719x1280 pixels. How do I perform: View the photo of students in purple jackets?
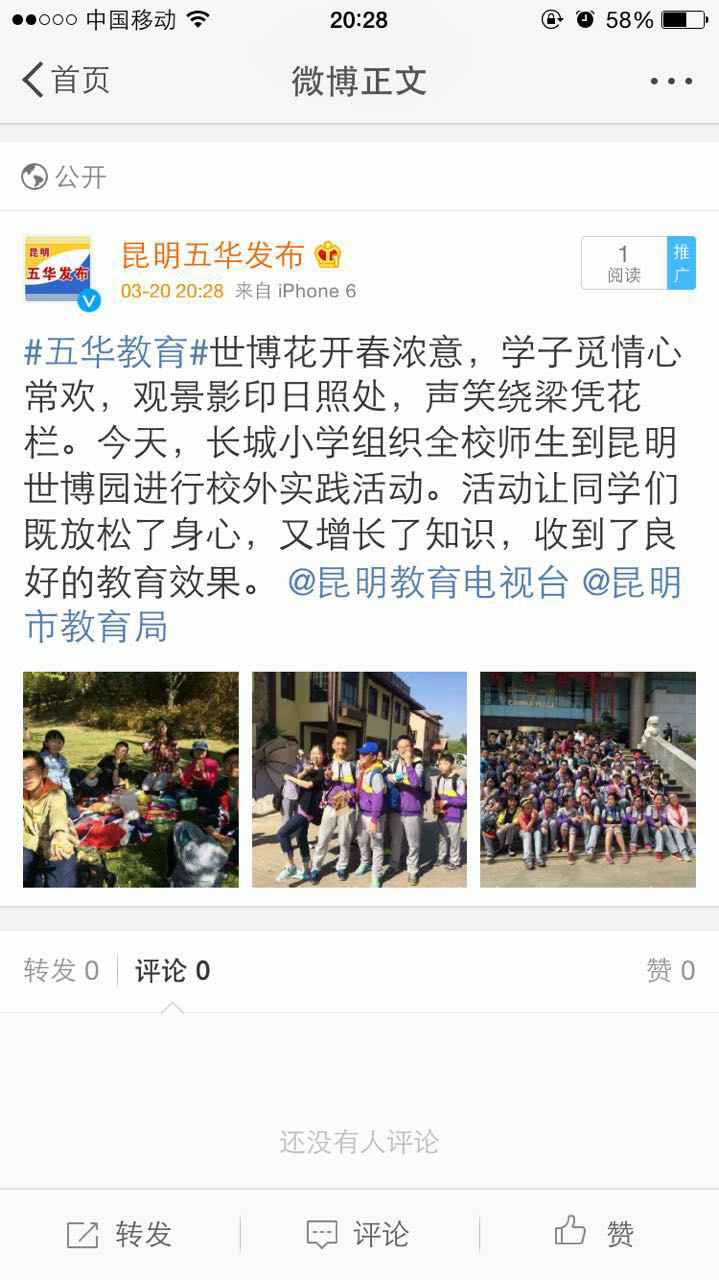[359, 779]
